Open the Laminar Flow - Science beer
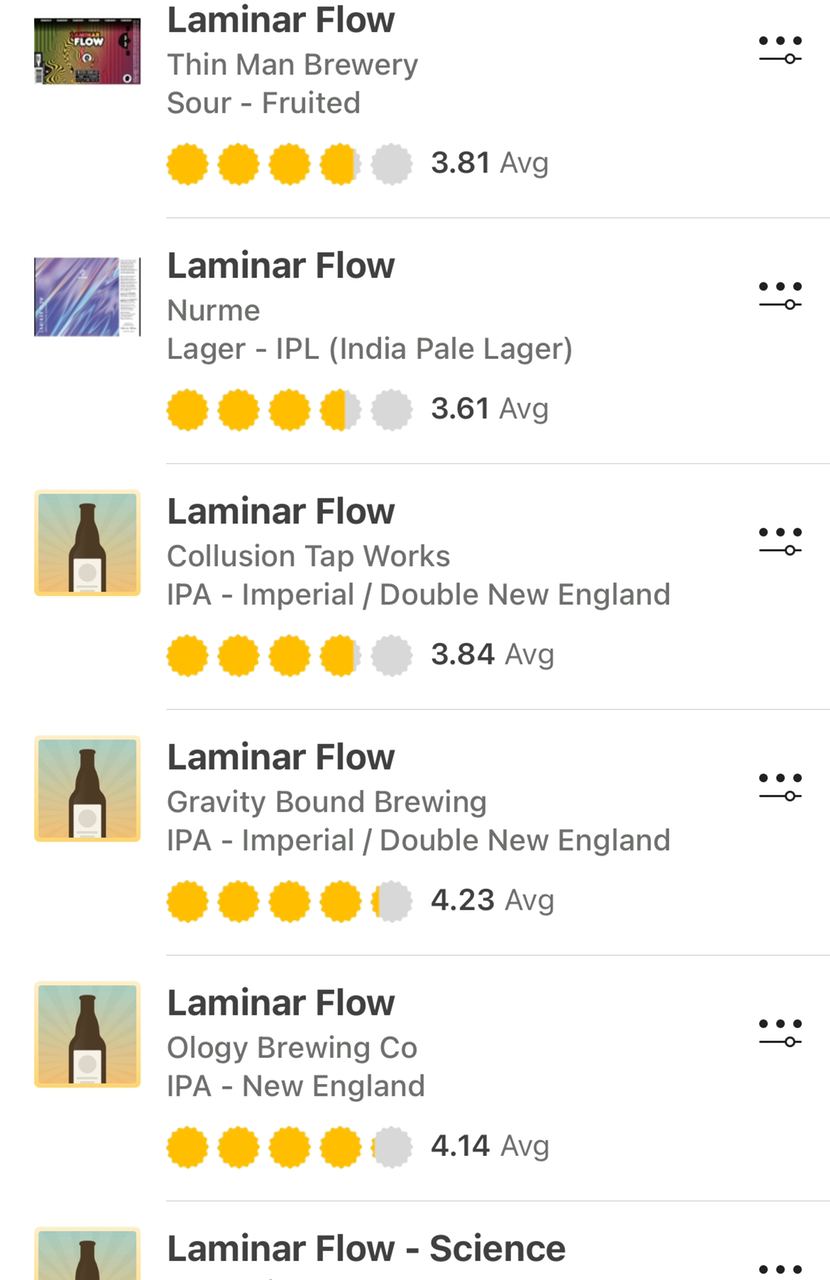Screen dimensions: 830x1280 [366, 1249]
